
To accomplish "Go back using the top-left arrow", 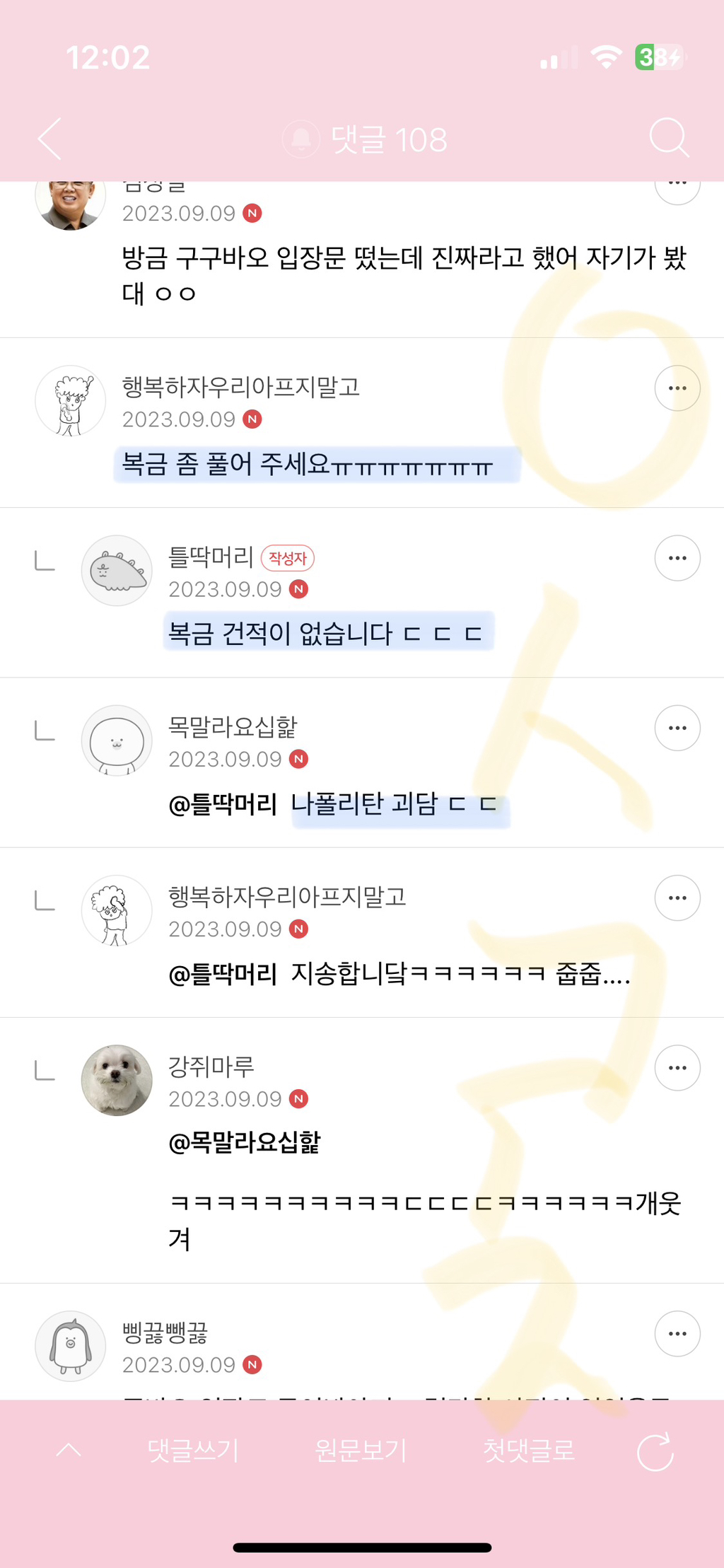I will coord(51,139).
